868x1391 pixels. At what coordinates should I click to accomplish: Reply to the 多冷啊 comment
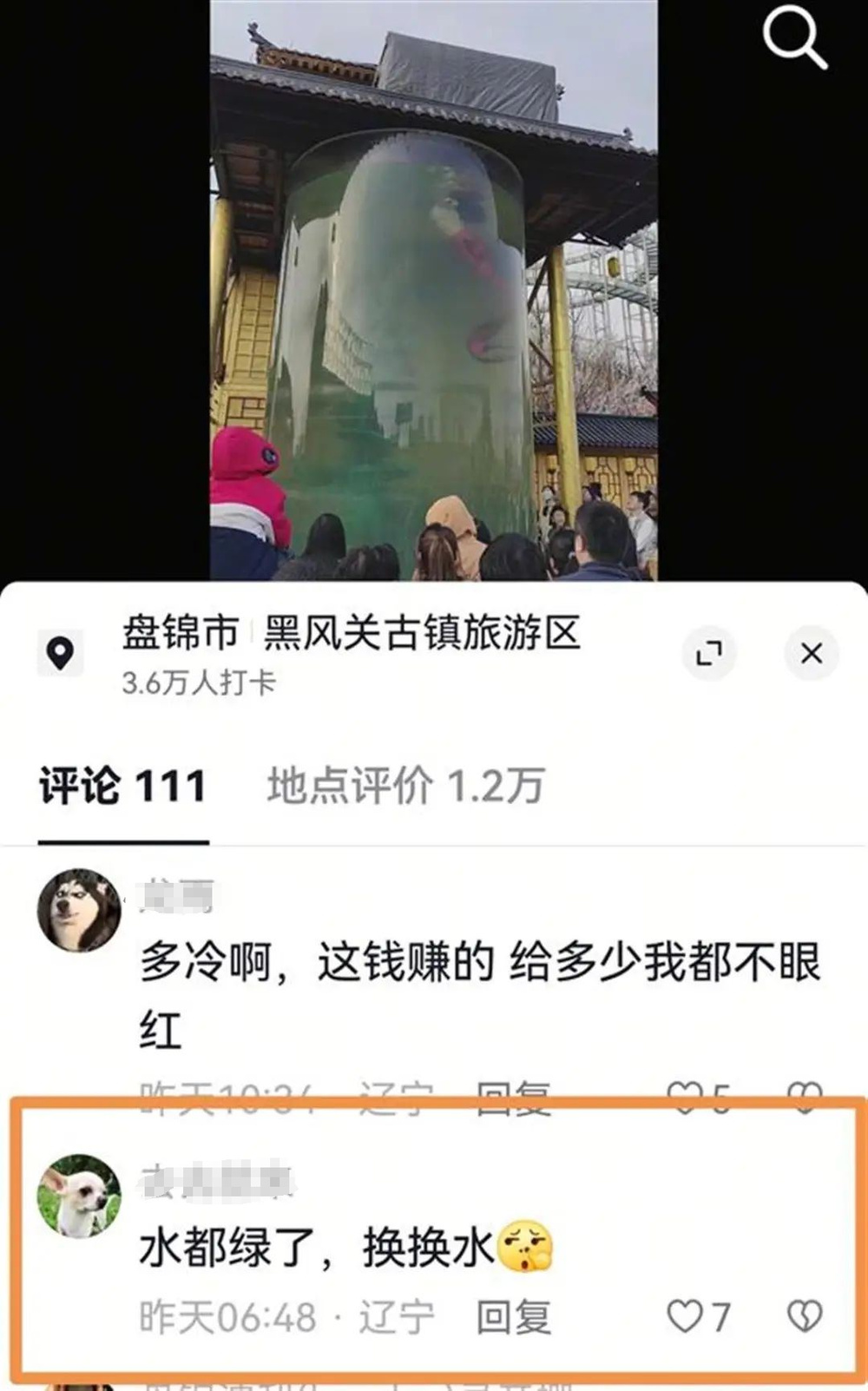pyautogui.click(x=513, y=1096)
